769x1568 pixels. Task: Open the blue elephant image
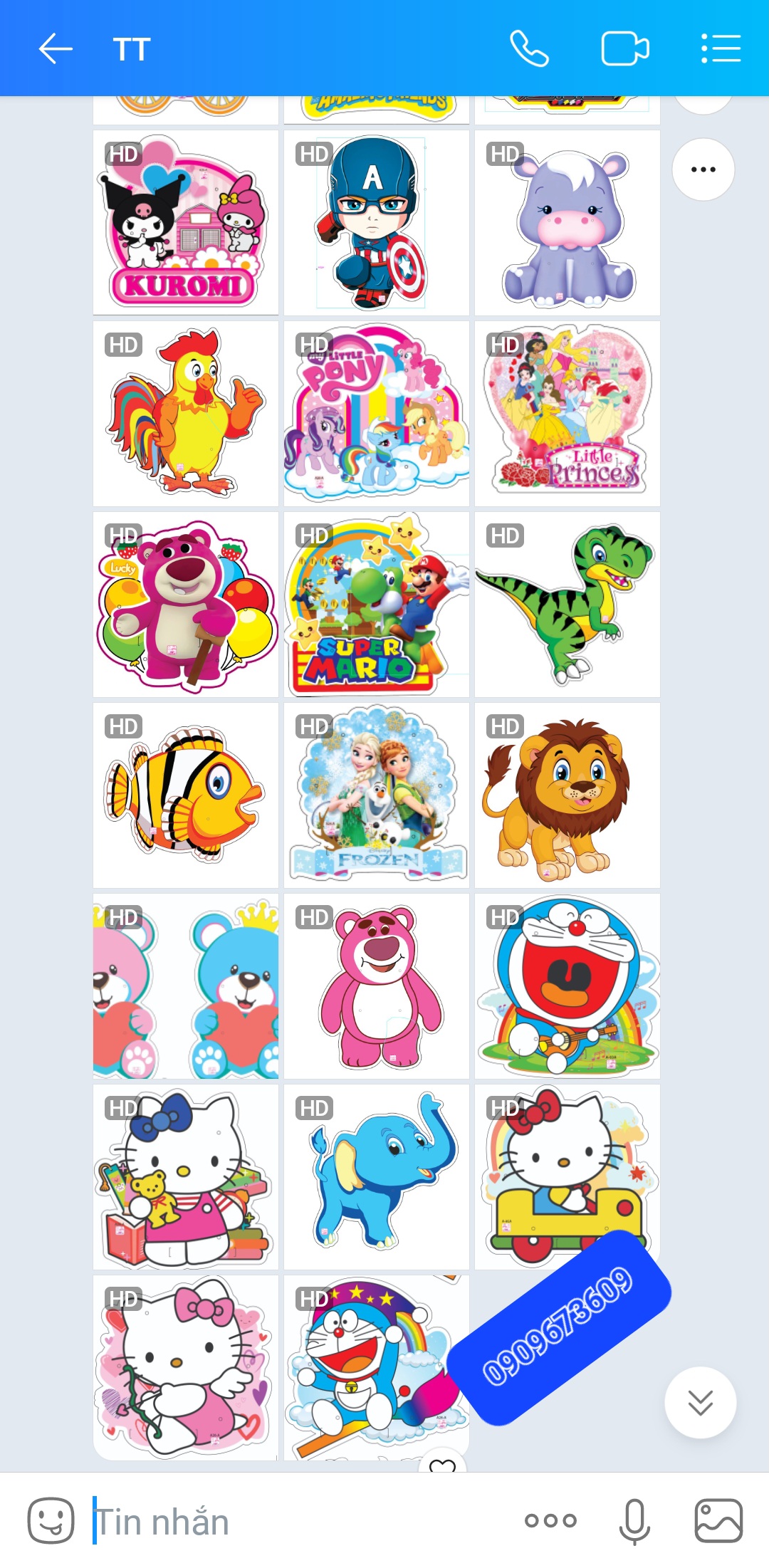click(376, 1176)
